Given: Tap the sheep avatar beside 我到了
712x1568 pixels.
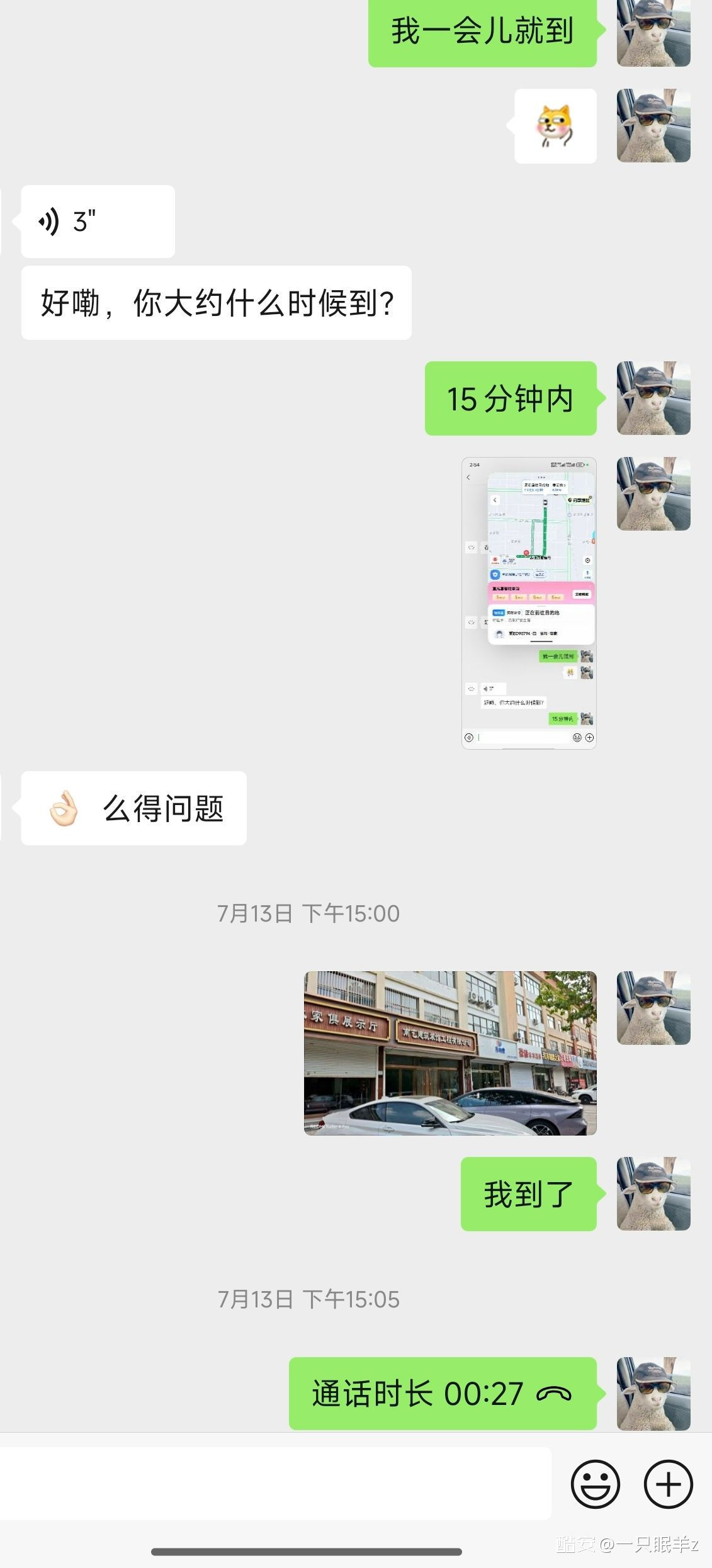Looking at the screenshot, I should [x=653, y=1193].
